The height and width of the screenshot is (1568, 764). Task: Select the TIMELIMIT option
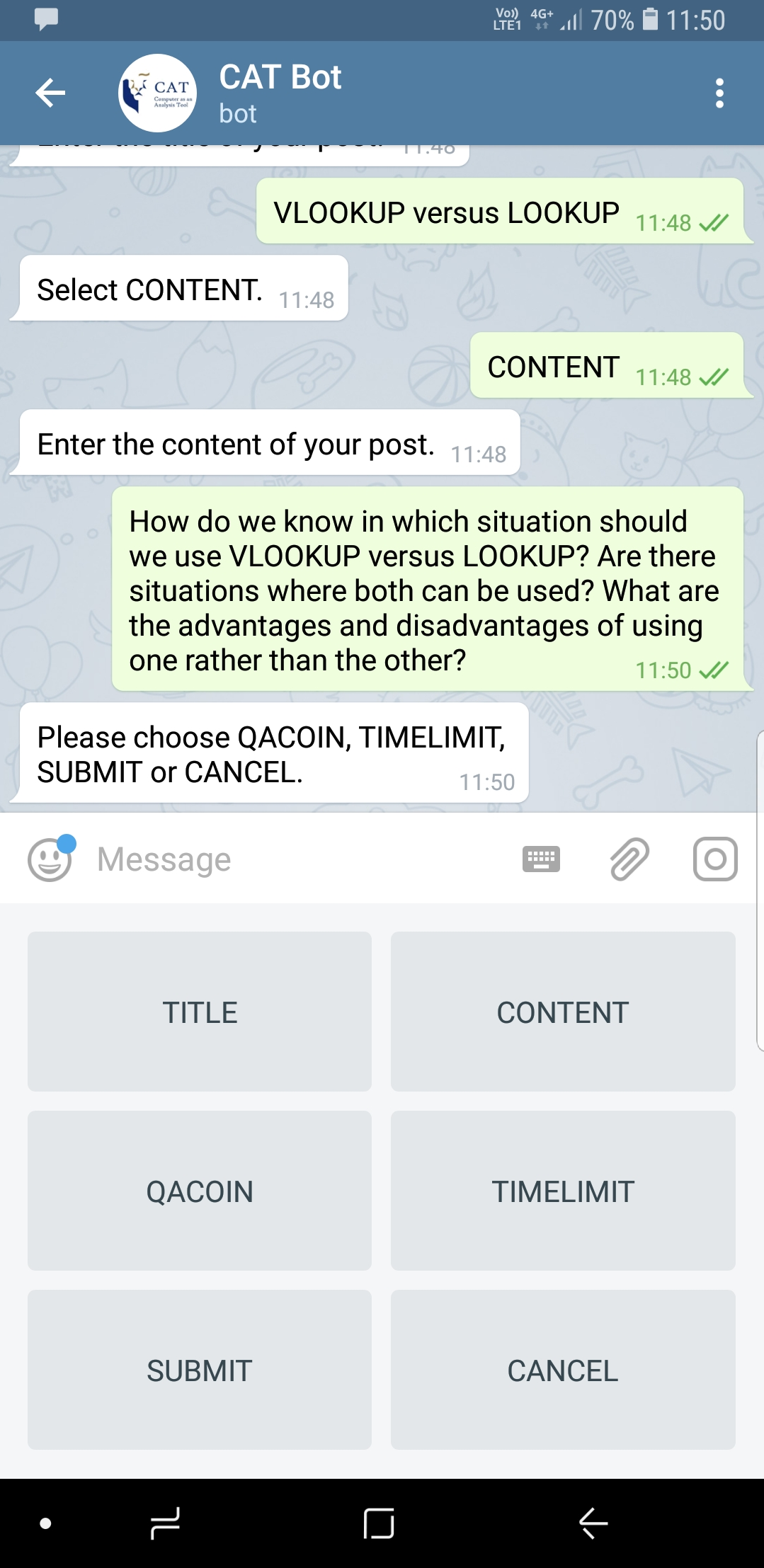tap(563, 1191)
